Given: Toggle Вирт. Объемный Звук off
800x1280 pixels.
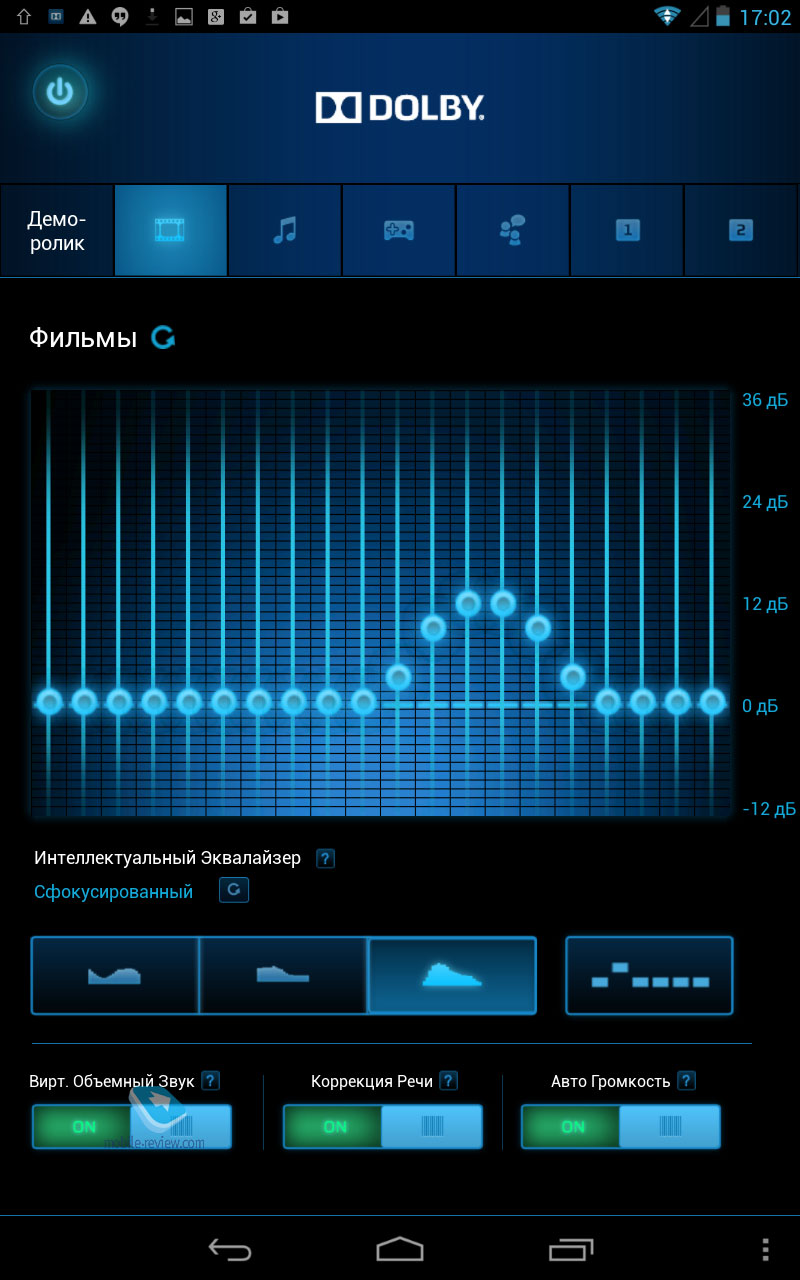Looking at the screenshot, I should (x=131, y=1126).
